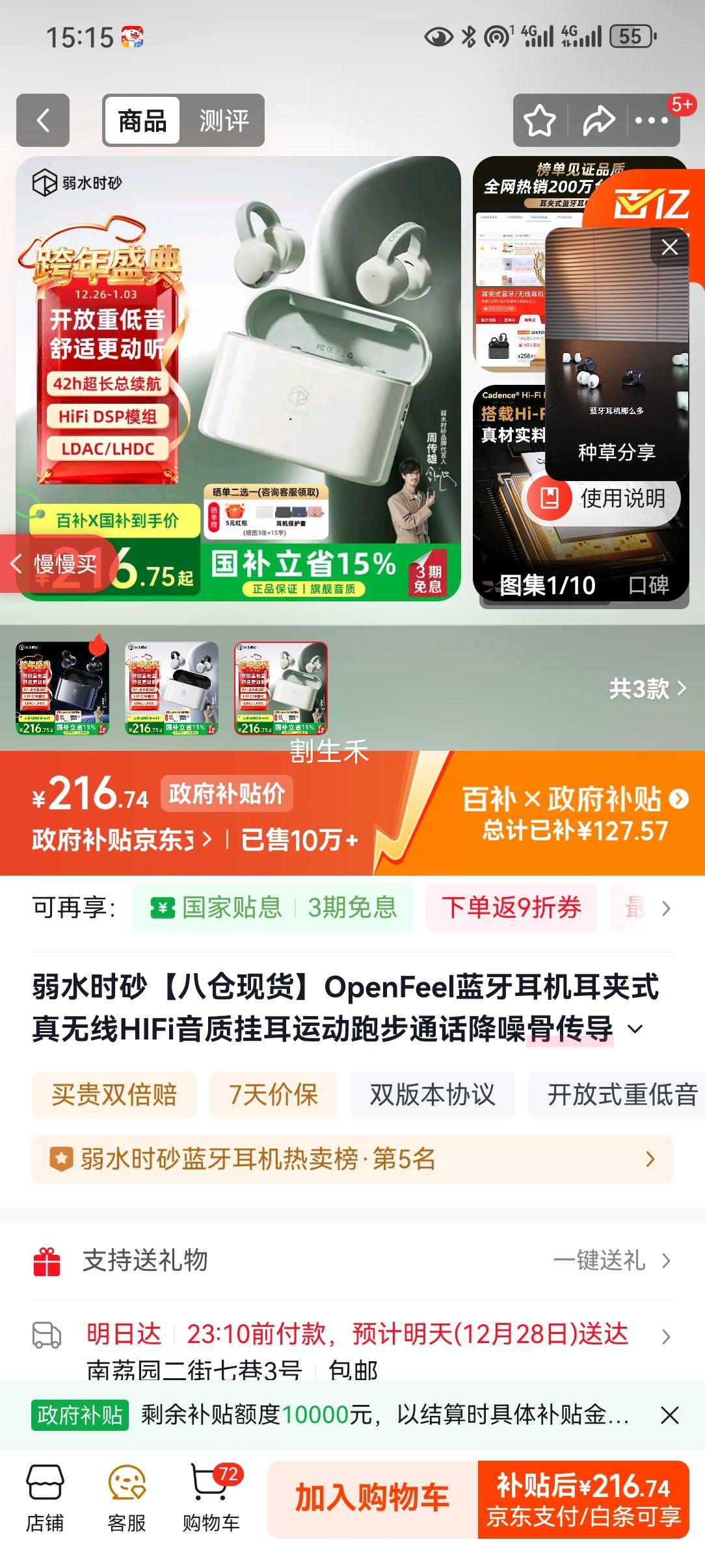705x1568 pixels.
Task: Switch to the 测评 tab
Action: tap(224, 121)
